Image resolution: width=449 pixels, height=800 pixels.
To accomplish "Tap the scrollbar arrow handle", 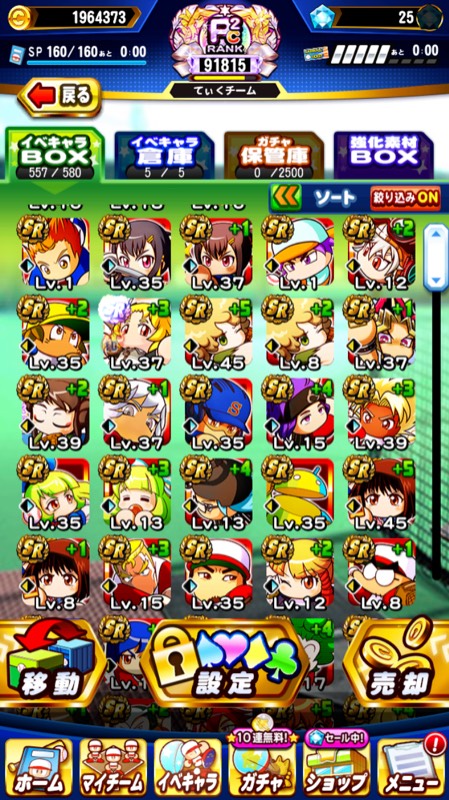I will [x=436, y=257].
